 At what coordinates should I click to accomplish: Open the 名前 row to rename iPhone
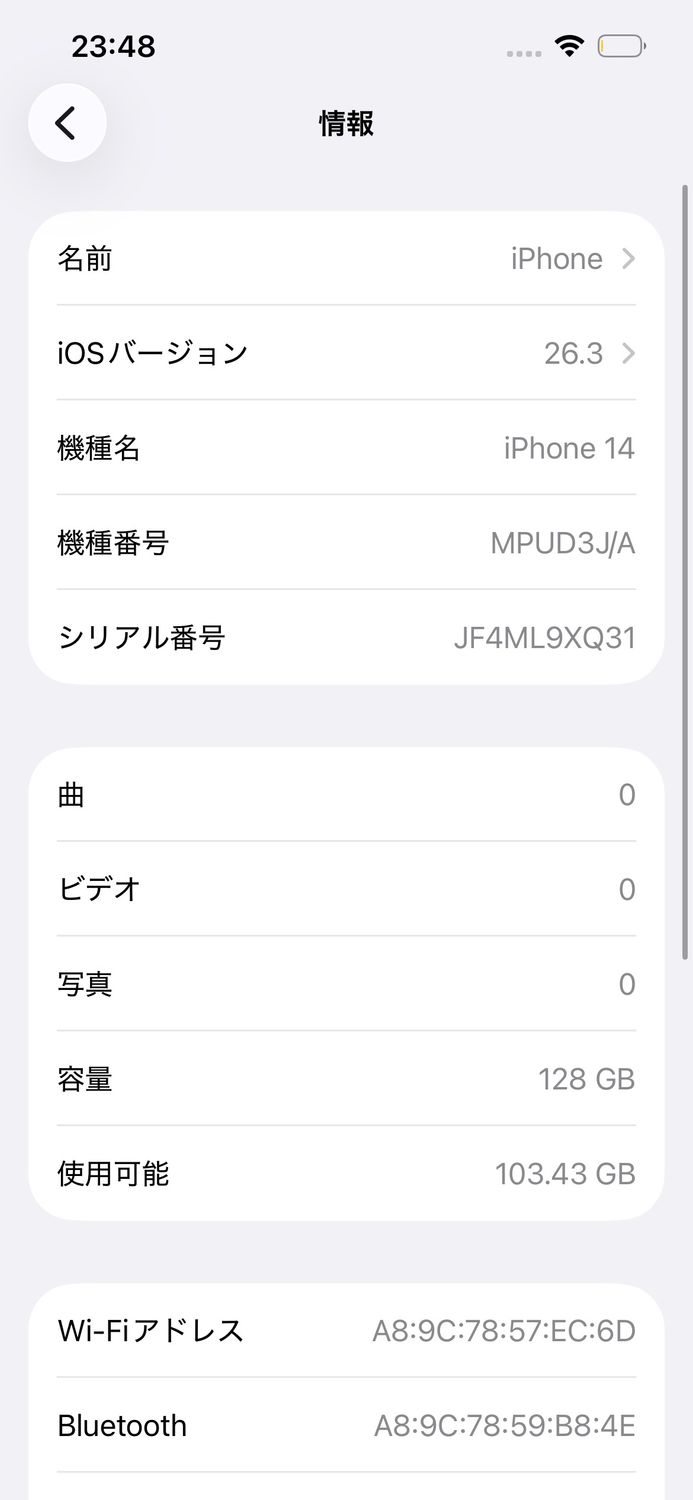click(346, 259)
